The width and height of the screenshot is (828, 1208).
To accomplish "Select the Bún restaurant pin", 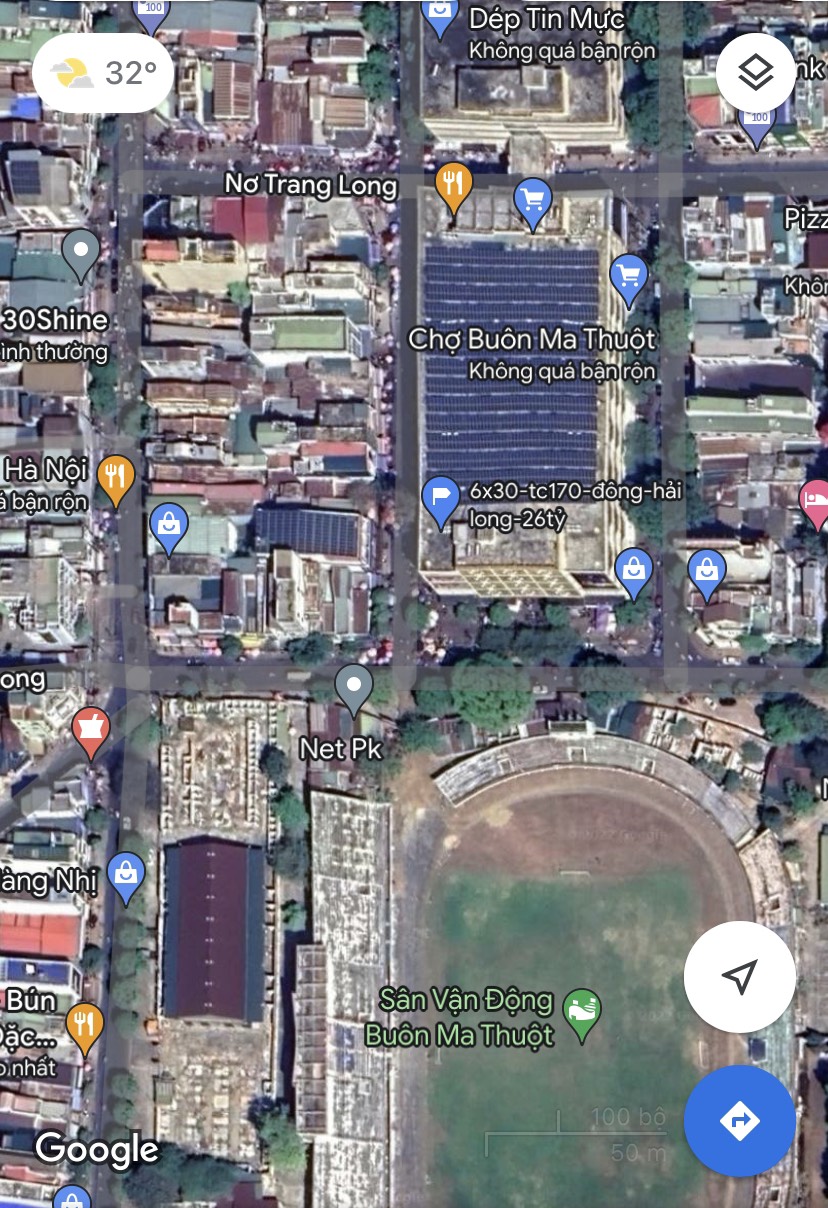I will point(84,1027).
